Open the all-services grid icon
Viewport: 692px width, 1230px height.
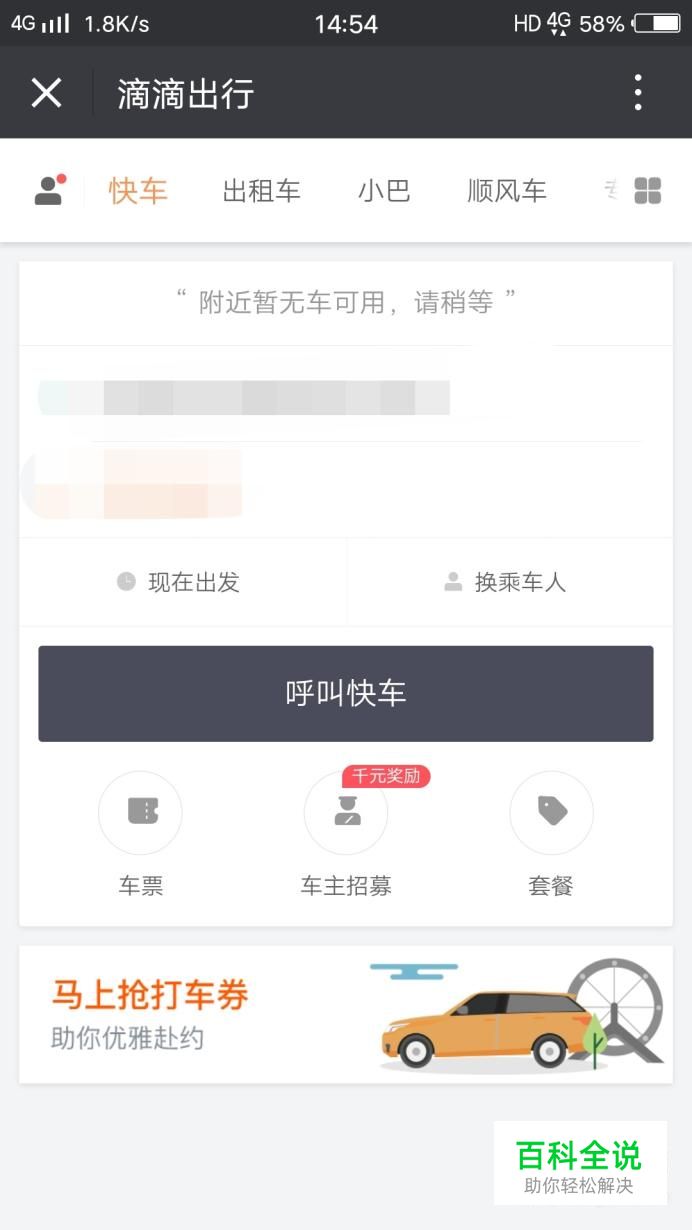click(648, 190)
